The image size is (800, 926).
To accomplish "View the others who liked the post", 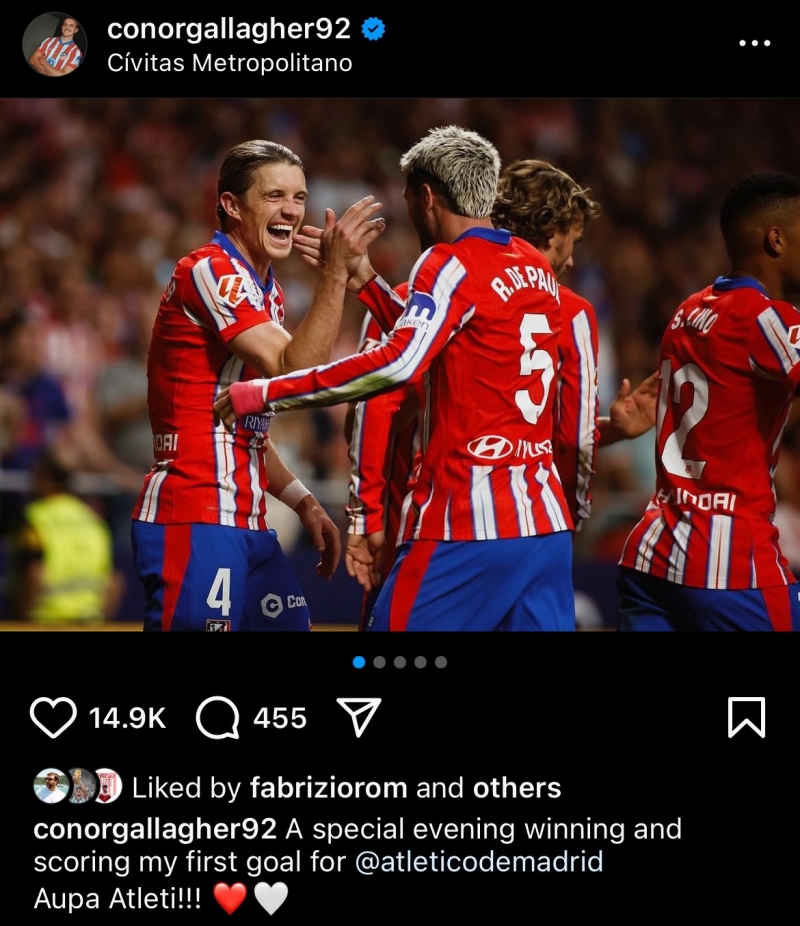I will [516, 788].
